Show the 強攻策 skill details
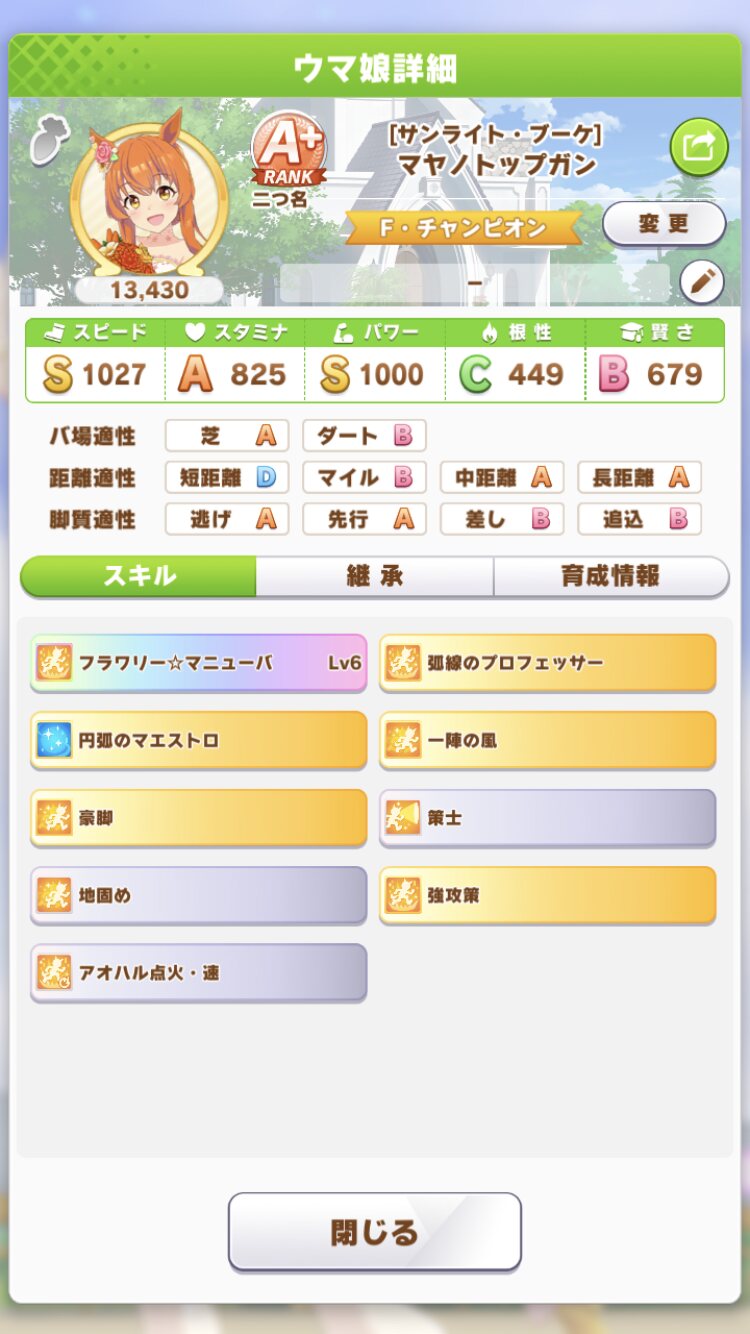 click(x=547, y=895)
